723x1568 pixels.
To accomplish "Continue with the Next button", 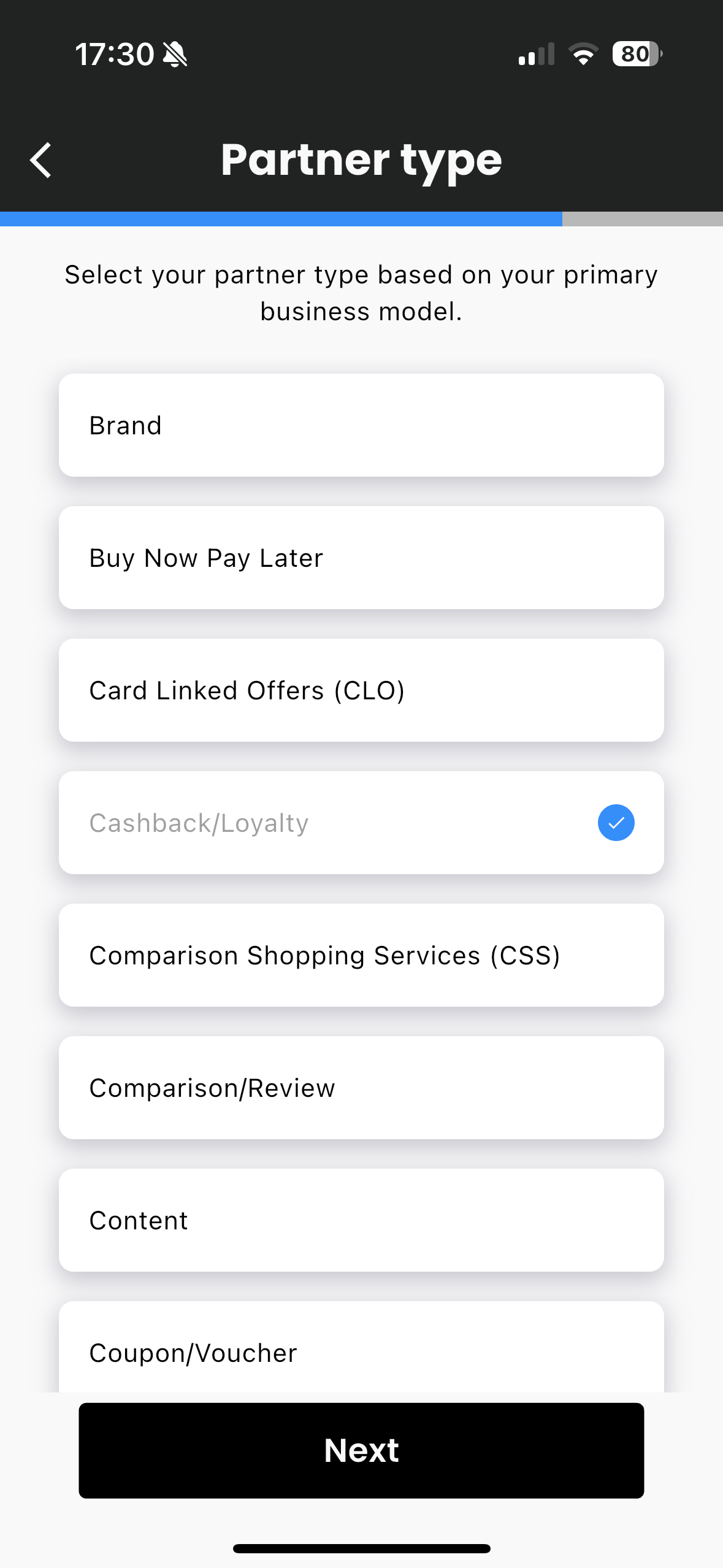I will click(x=361, y=1450).
